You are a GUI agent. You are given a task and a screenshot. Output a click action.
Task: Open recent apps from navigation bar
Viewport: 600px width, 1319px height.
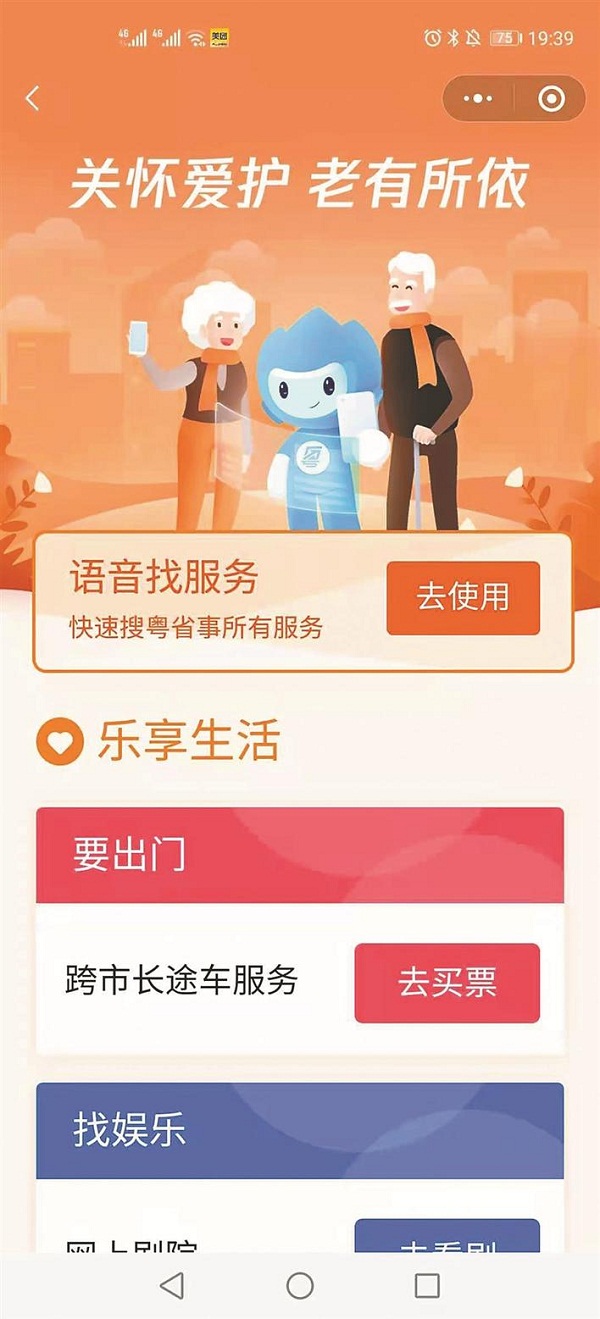click(427, 1285)
